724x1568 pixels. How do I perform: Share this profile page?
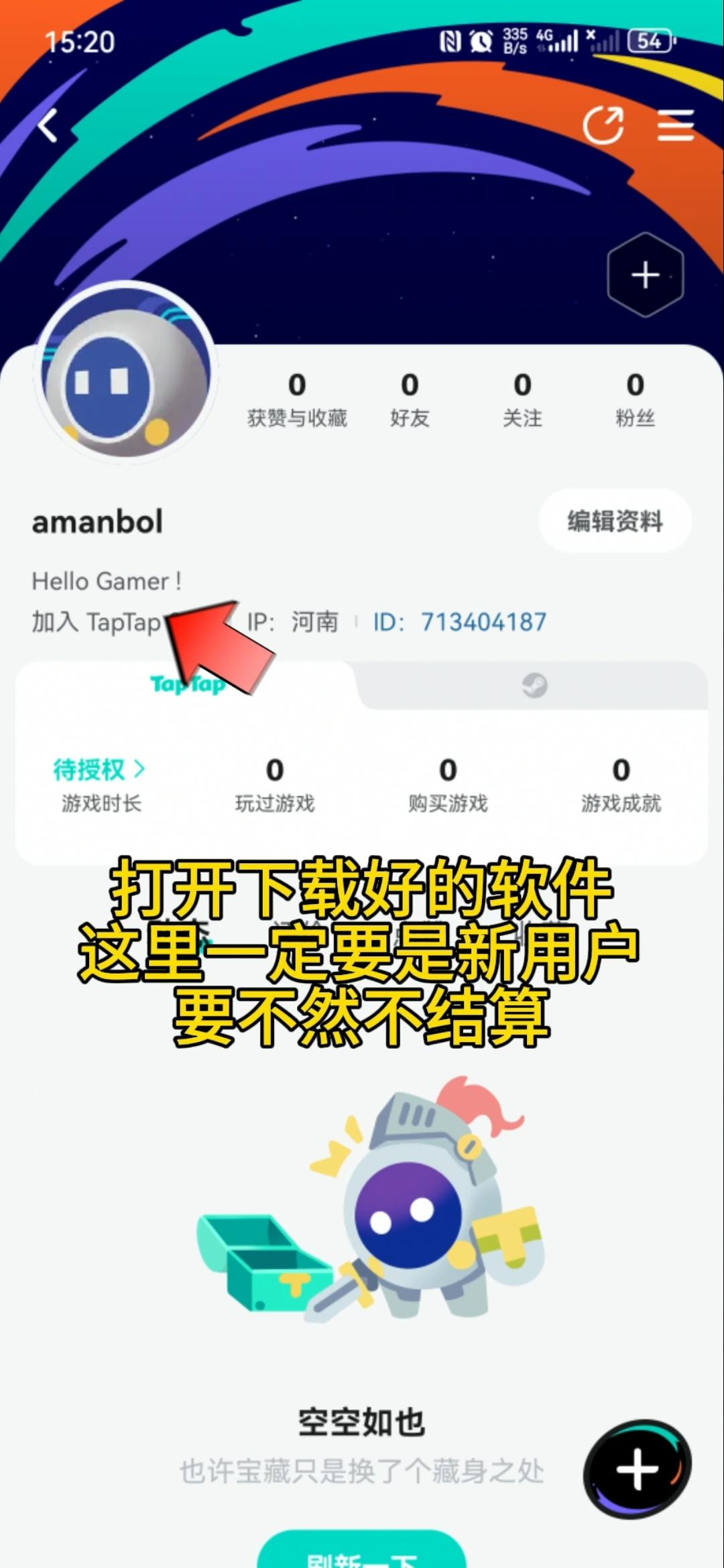pyautogui.click(x=603, y=125)
